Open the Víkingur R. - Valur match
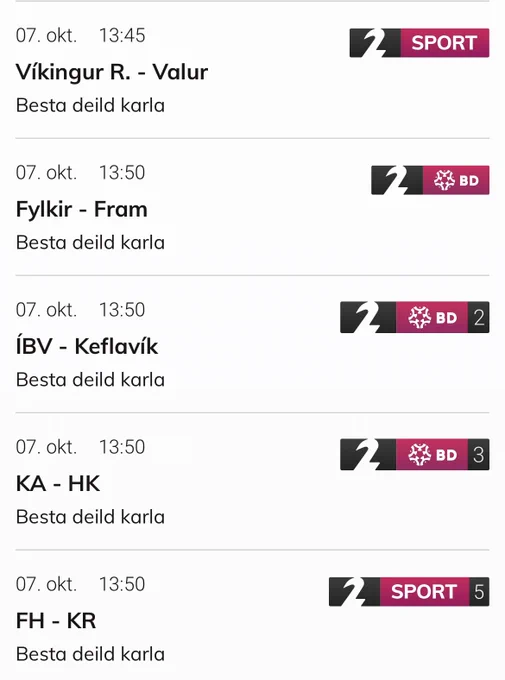This screenshot has width=505, height=680. pyautogui.click(x=252, y=70)
